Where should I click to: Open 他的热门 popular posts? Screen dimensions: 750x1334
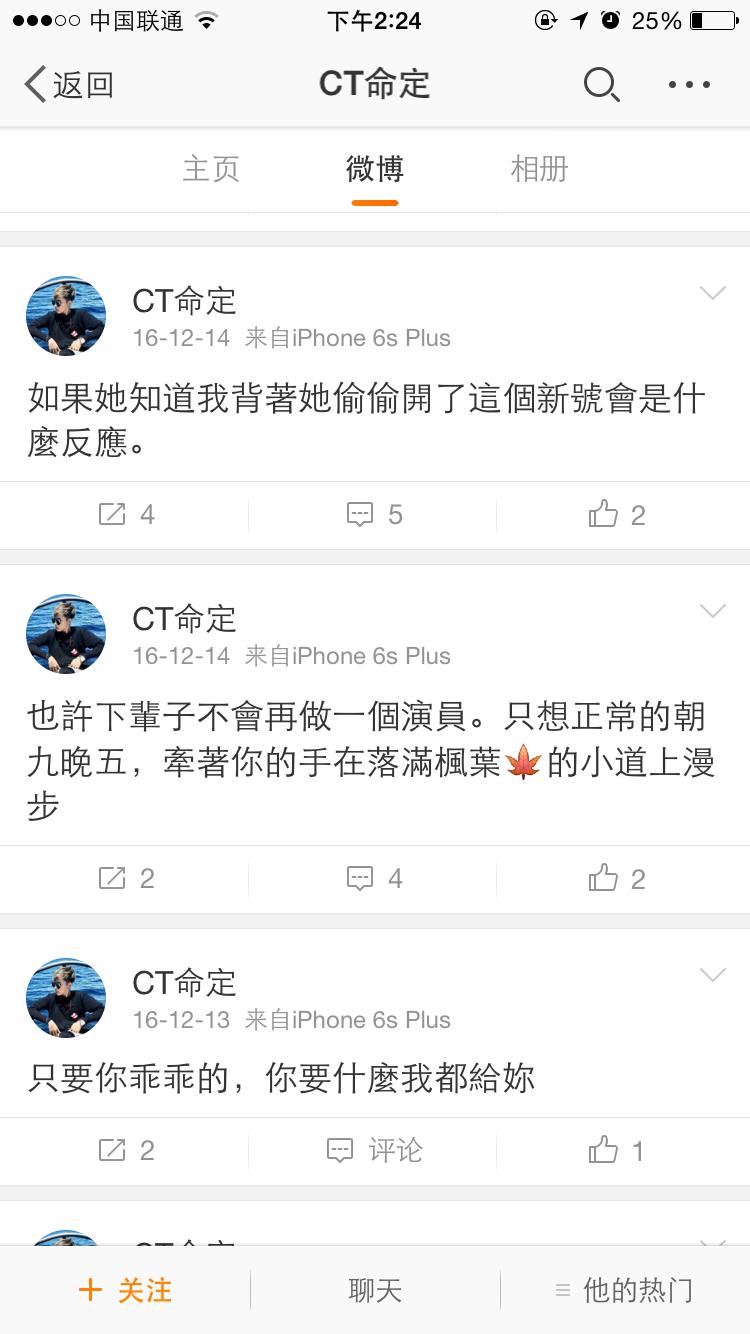(625, 1290)
